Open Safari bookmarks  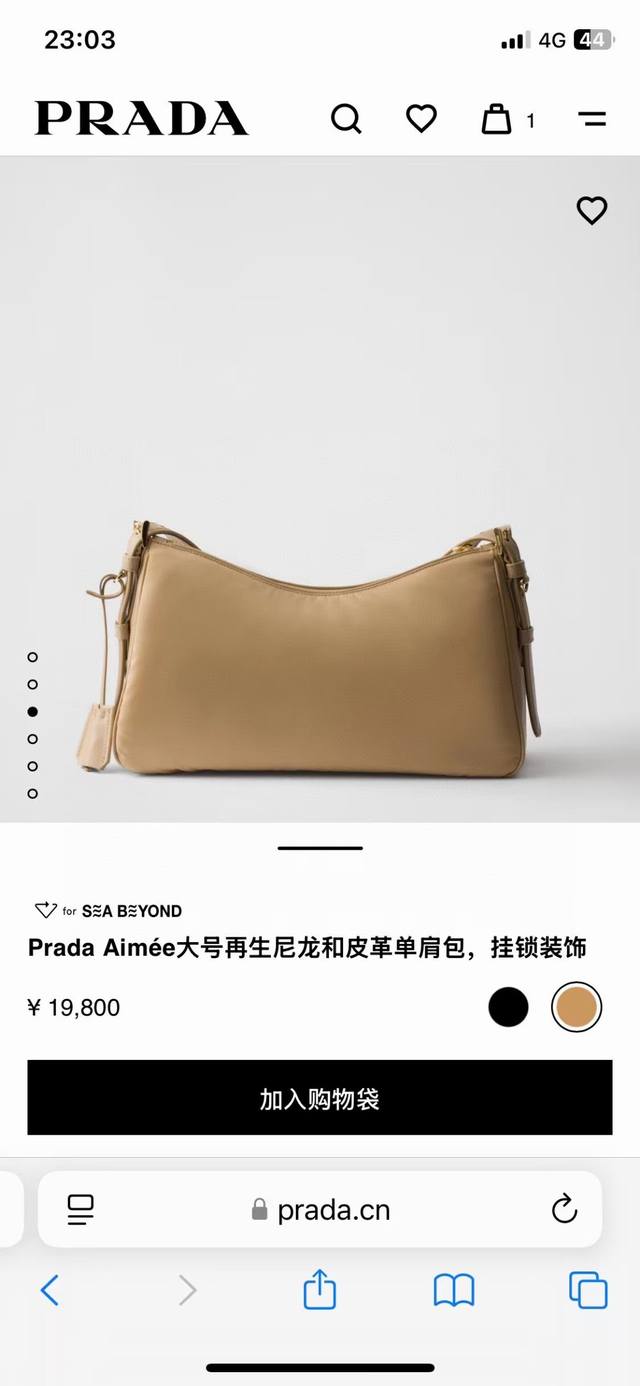click(x=453, y=1291)
